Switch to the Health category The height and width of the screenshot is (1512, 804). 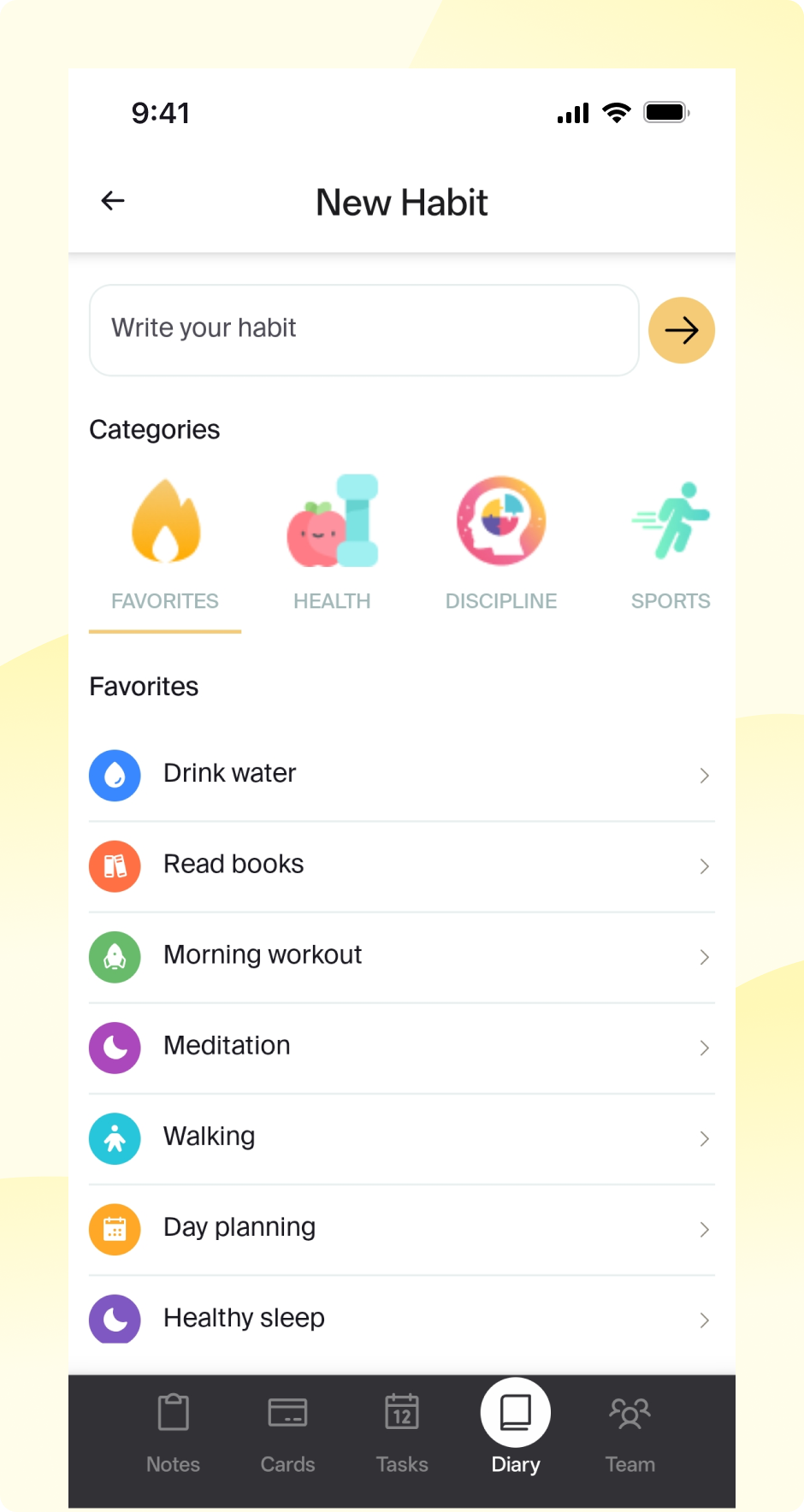pos(332,544)
